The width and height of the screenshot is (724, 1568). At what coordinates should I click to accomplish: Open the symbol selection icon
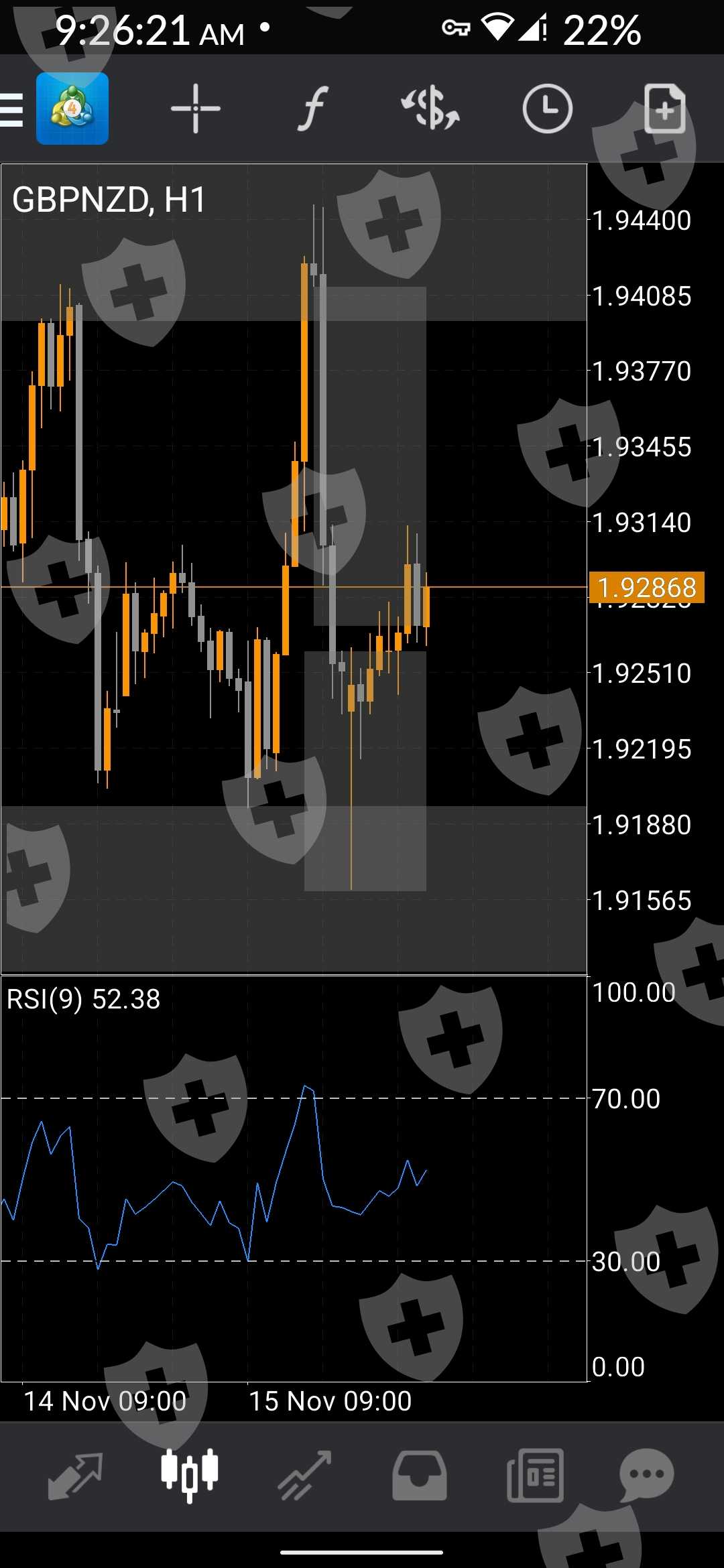pos(430,109)
